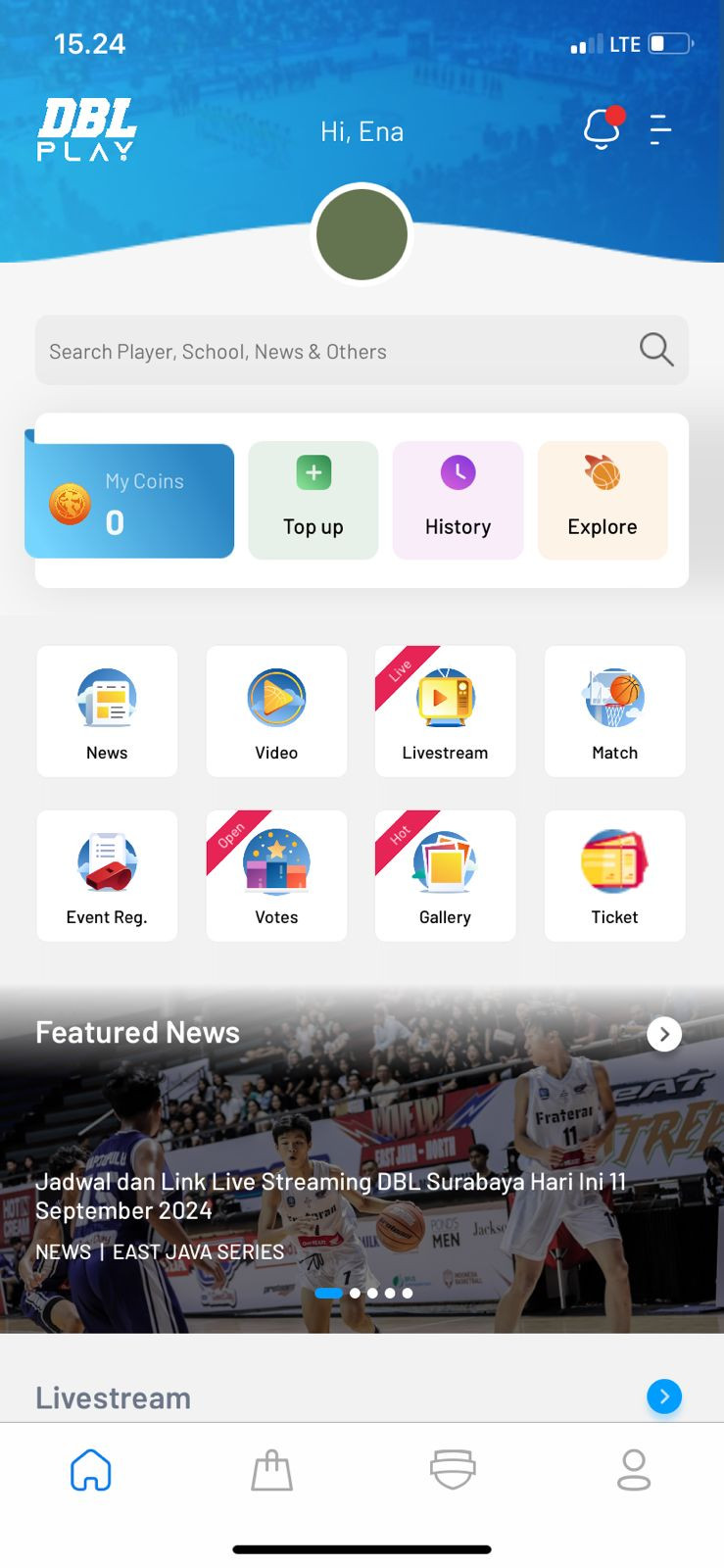Tap the profile avatar
Viewport: 724px width, 1568px height.
click(362, 235)
